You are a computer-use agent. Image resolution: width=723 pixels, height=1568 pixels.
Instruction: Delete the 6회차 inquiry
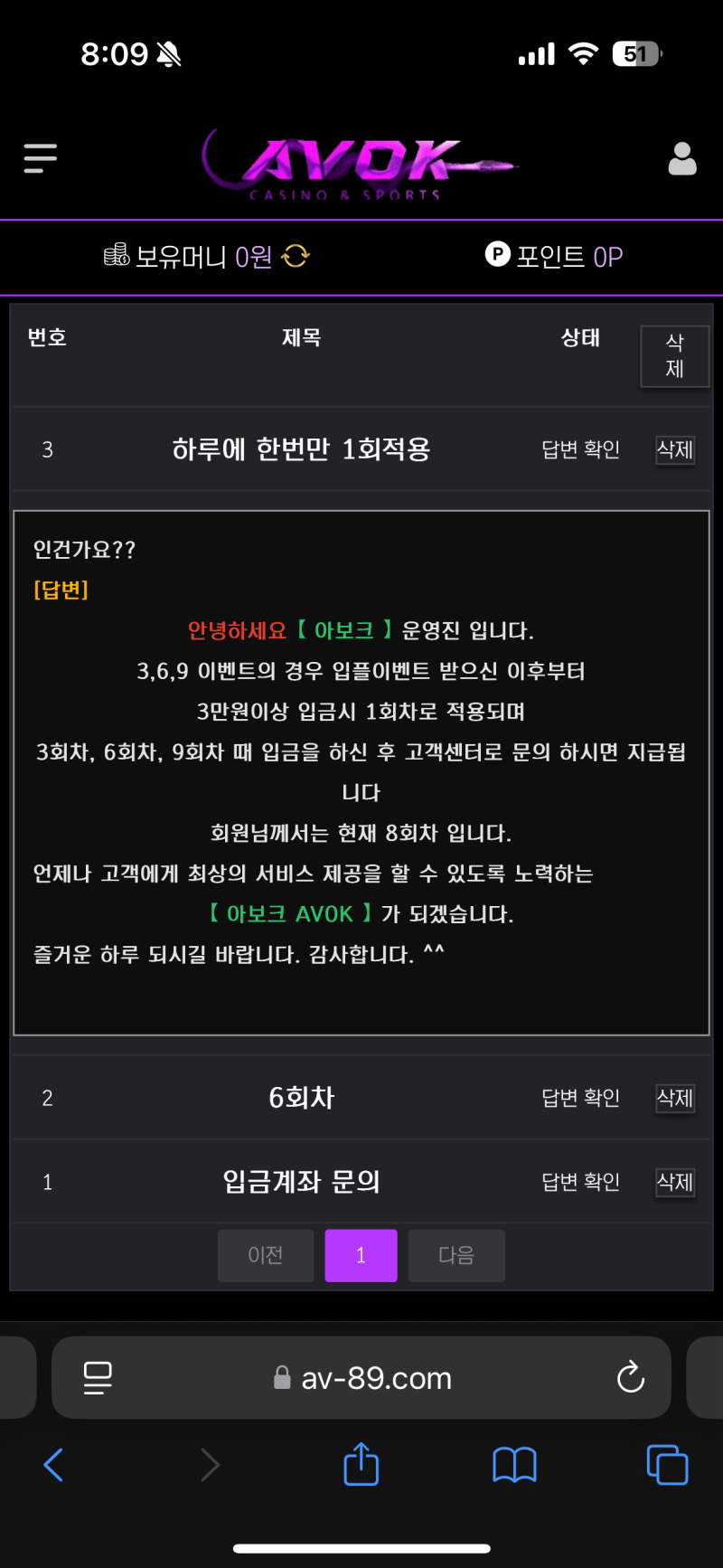(x=674, y=1098)
